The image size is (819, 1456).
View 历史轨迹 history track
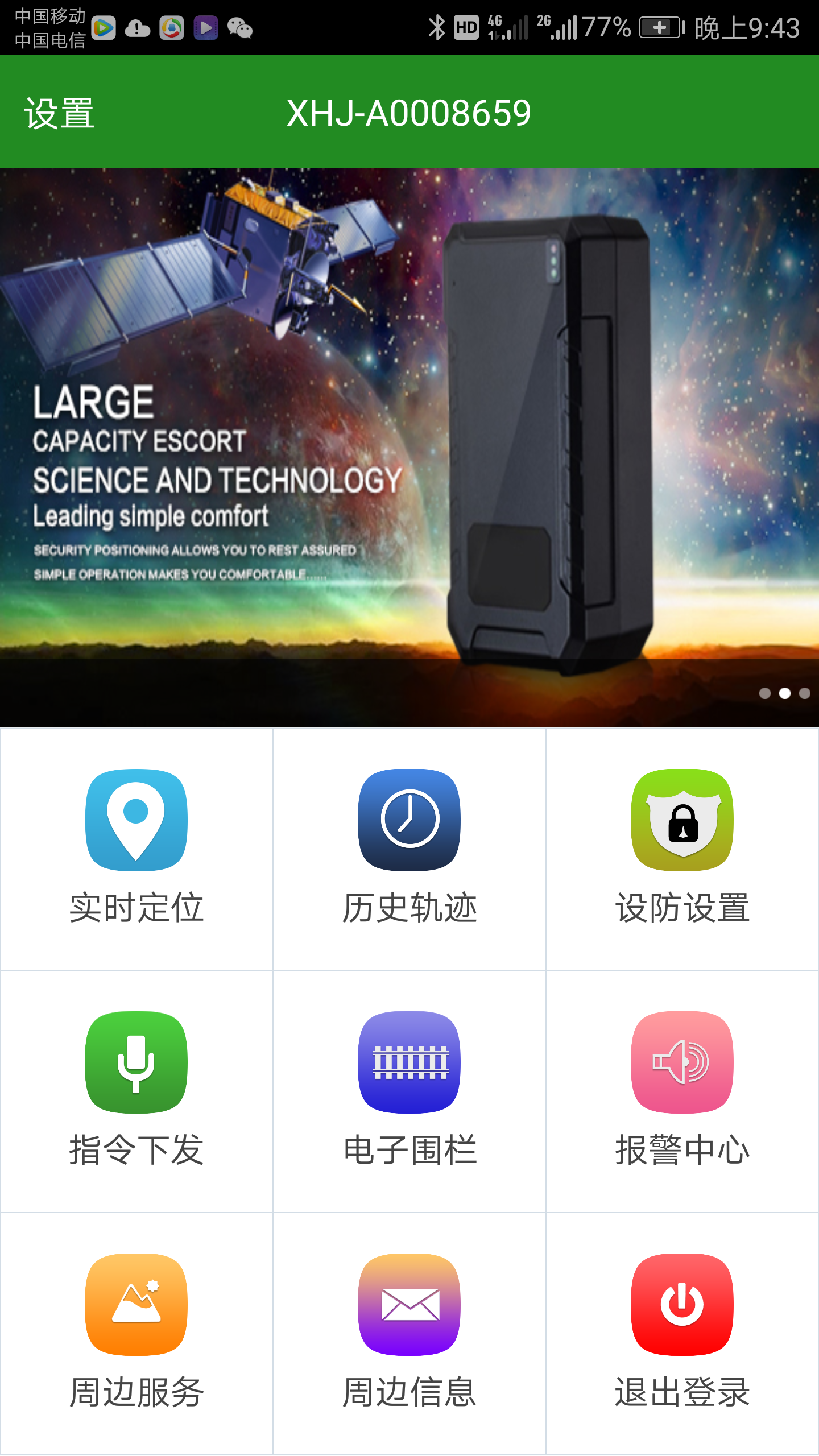pyautogui.click(x=409, y=847)
